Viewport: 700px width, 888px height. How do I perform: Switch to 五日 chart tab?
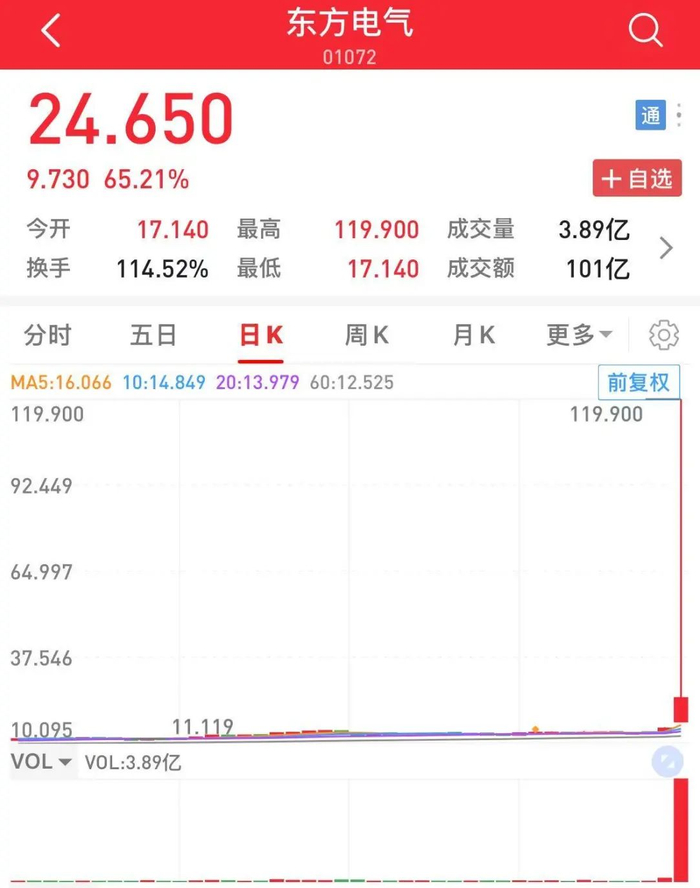pyautogui.click(x=153, y=335)
